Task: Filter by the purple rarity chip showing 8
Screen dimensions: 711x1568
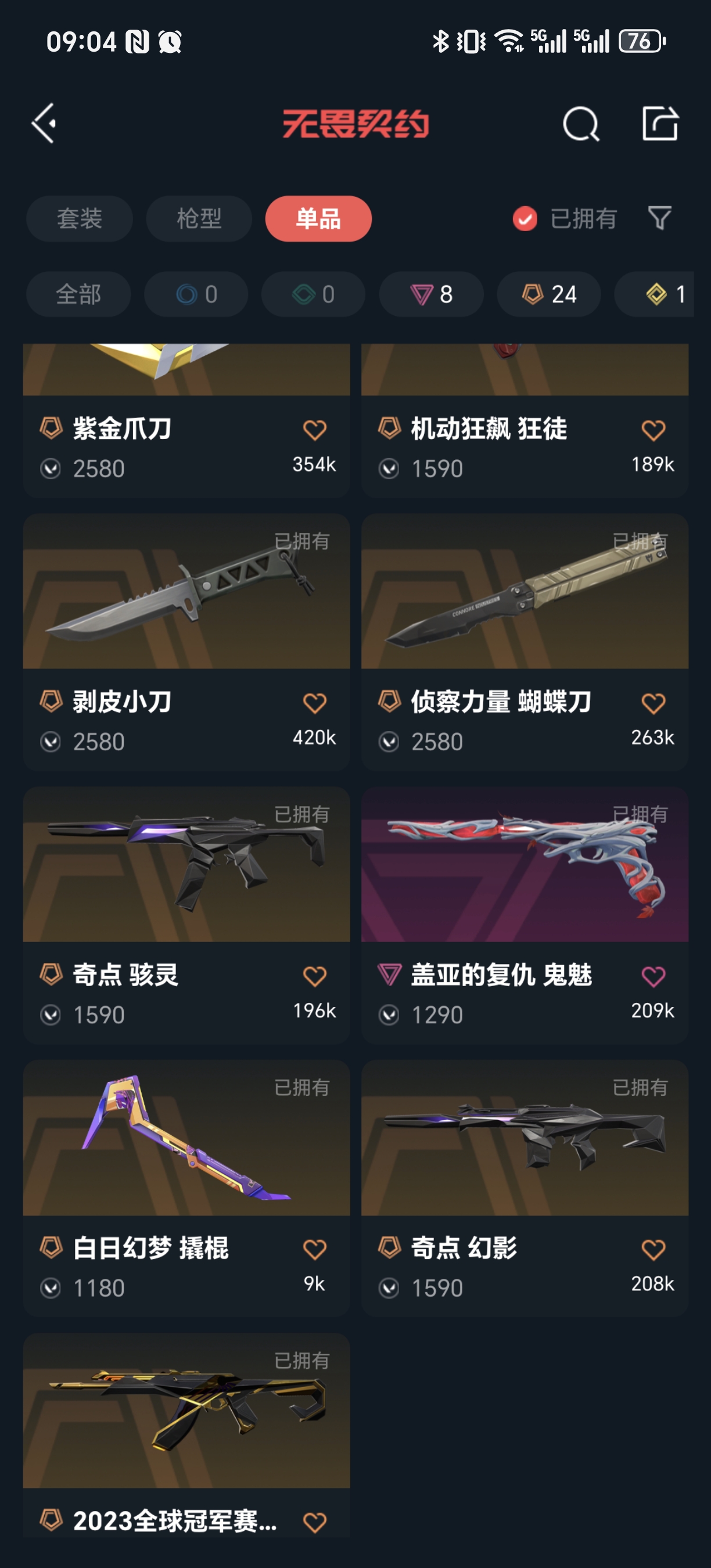Action: click(x=431, y=294)
